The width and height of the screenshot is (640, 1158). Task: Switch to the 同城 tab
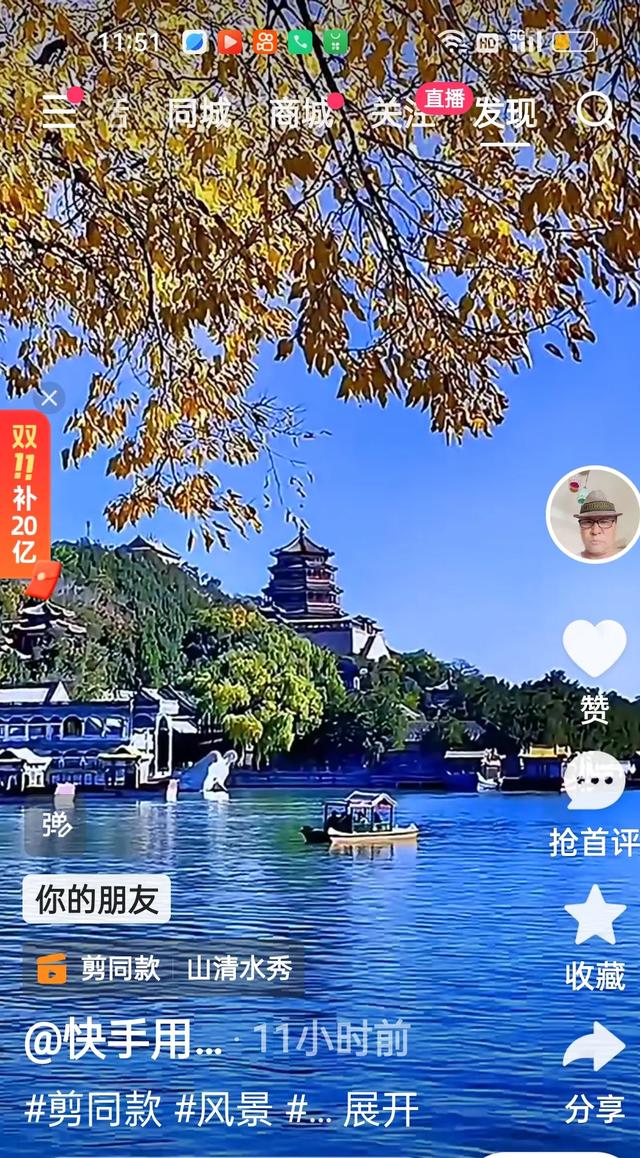tap(198, 113)
